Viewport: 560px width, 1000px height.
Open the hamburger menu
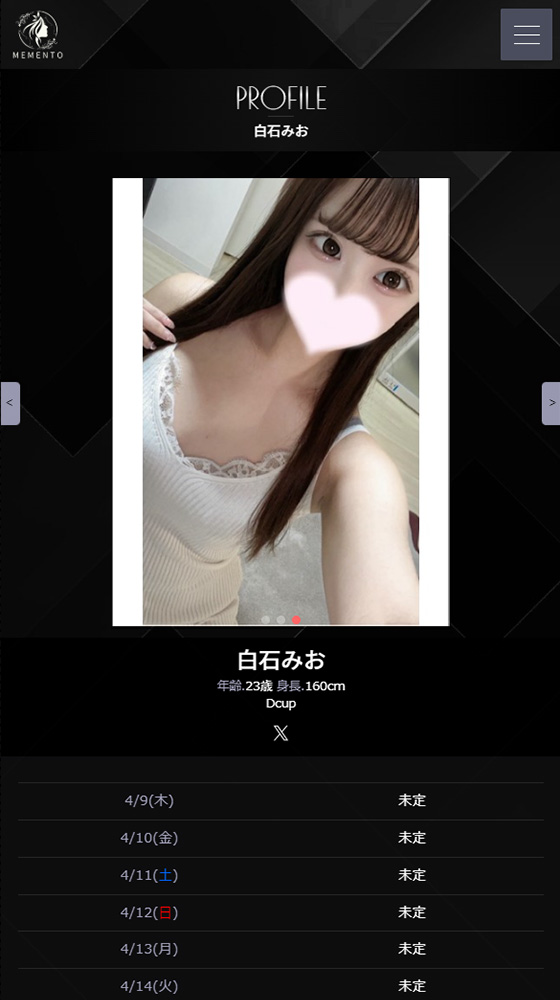pos(526,34)
